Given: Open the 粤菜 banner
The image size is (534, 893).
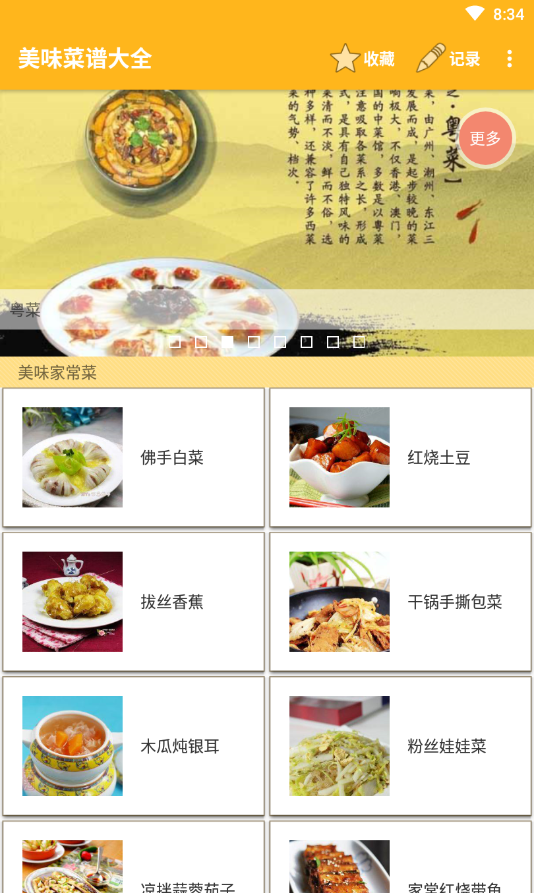Looking at the screenshot, I should (x=267, y=223).
